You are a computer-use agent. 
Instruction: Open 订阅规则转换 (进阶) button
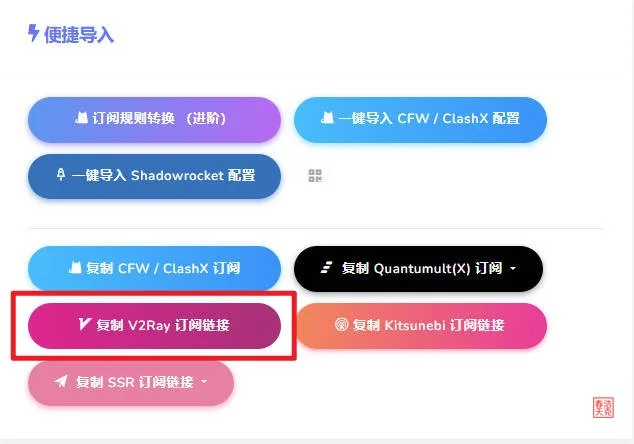click(154, 119)
